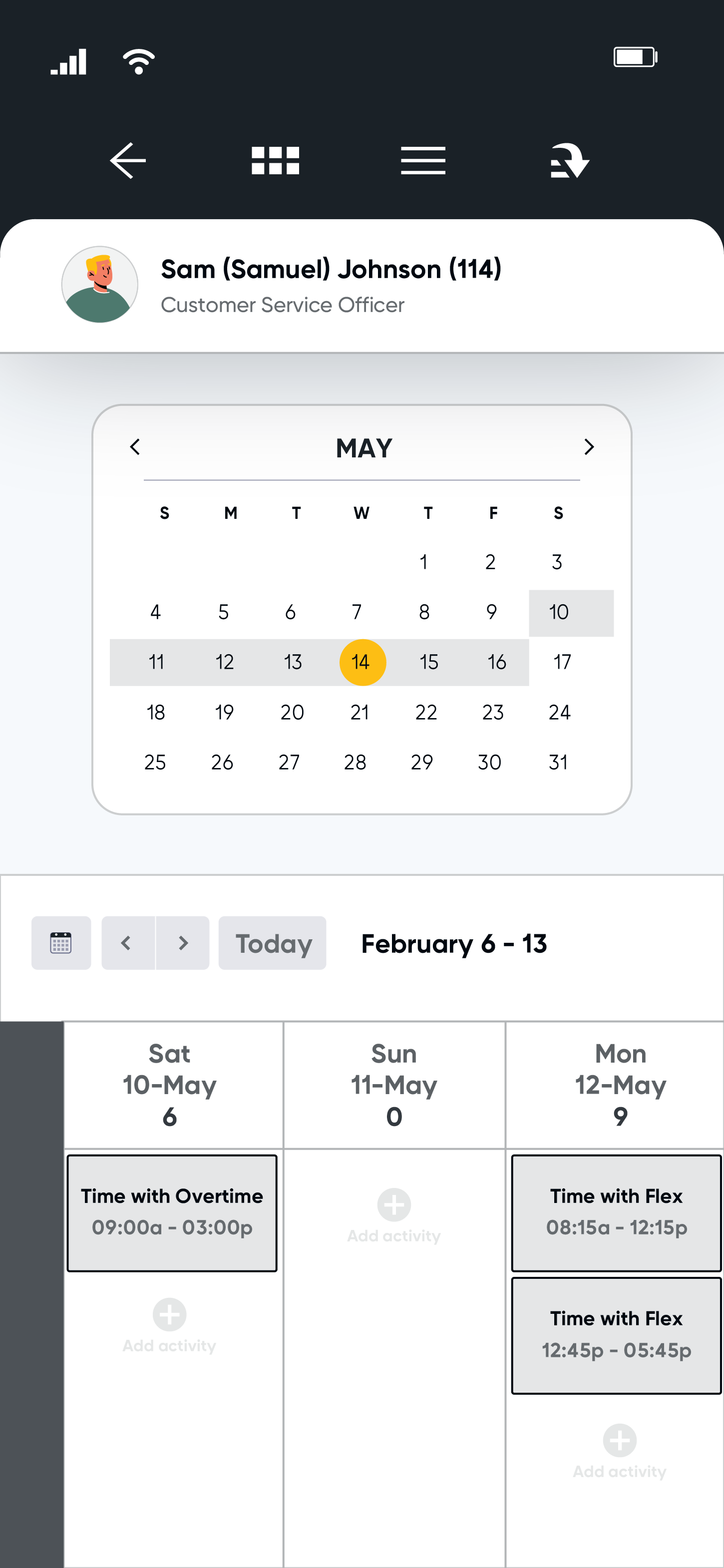The image size is (724, 1568).
Task: Tap the brand arrow icon in toolbar
Action: [570, 161]
